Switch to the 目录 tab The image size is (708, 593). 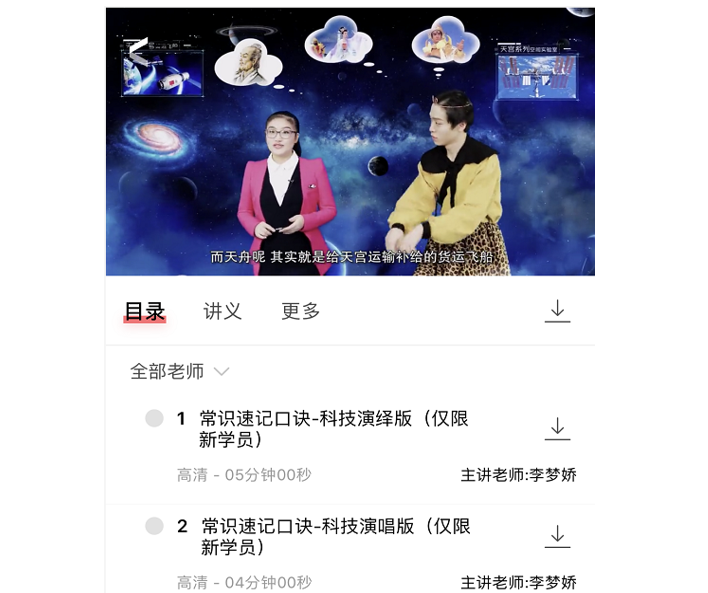pos(145,311)
